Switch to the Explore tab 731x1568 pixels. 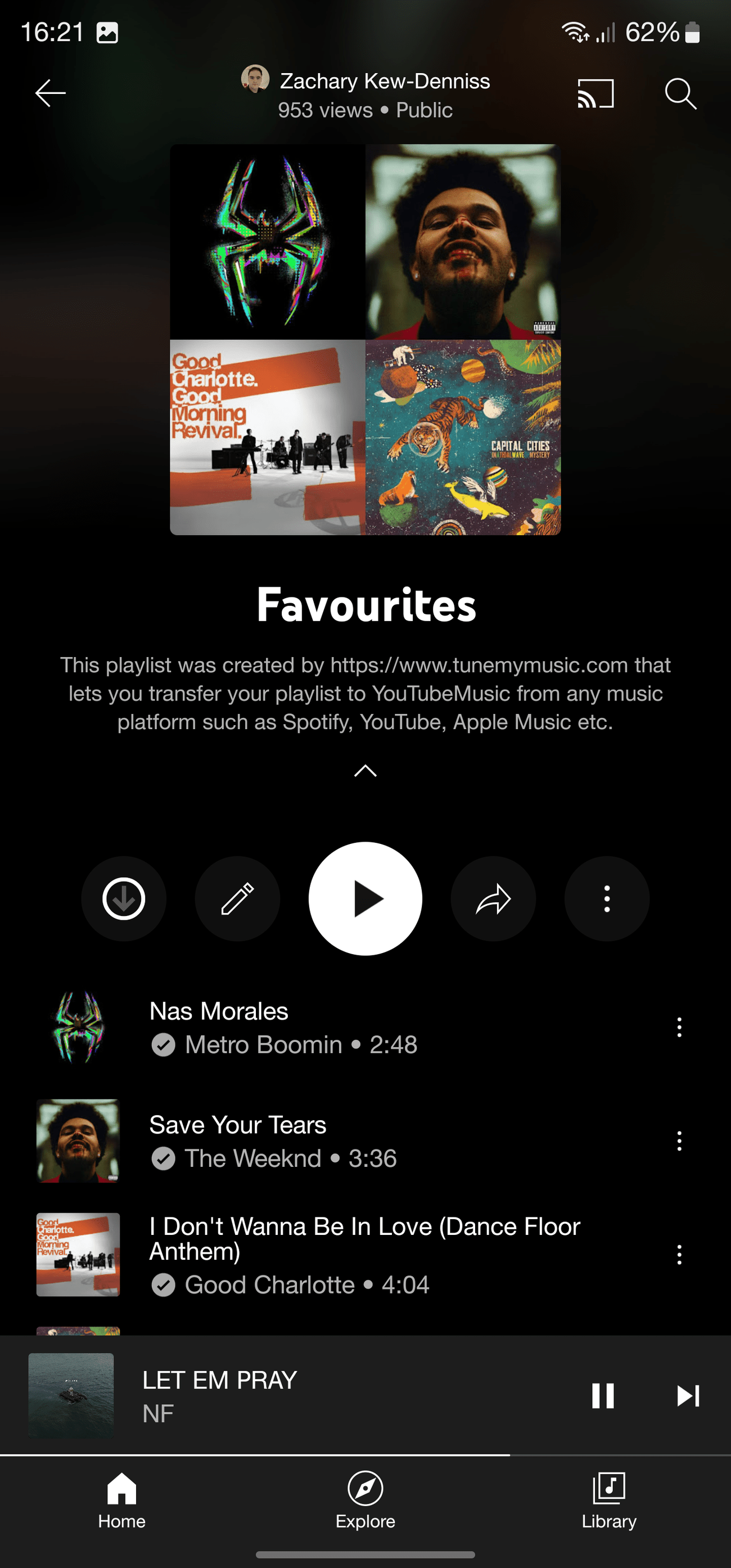click(365, 1500)
